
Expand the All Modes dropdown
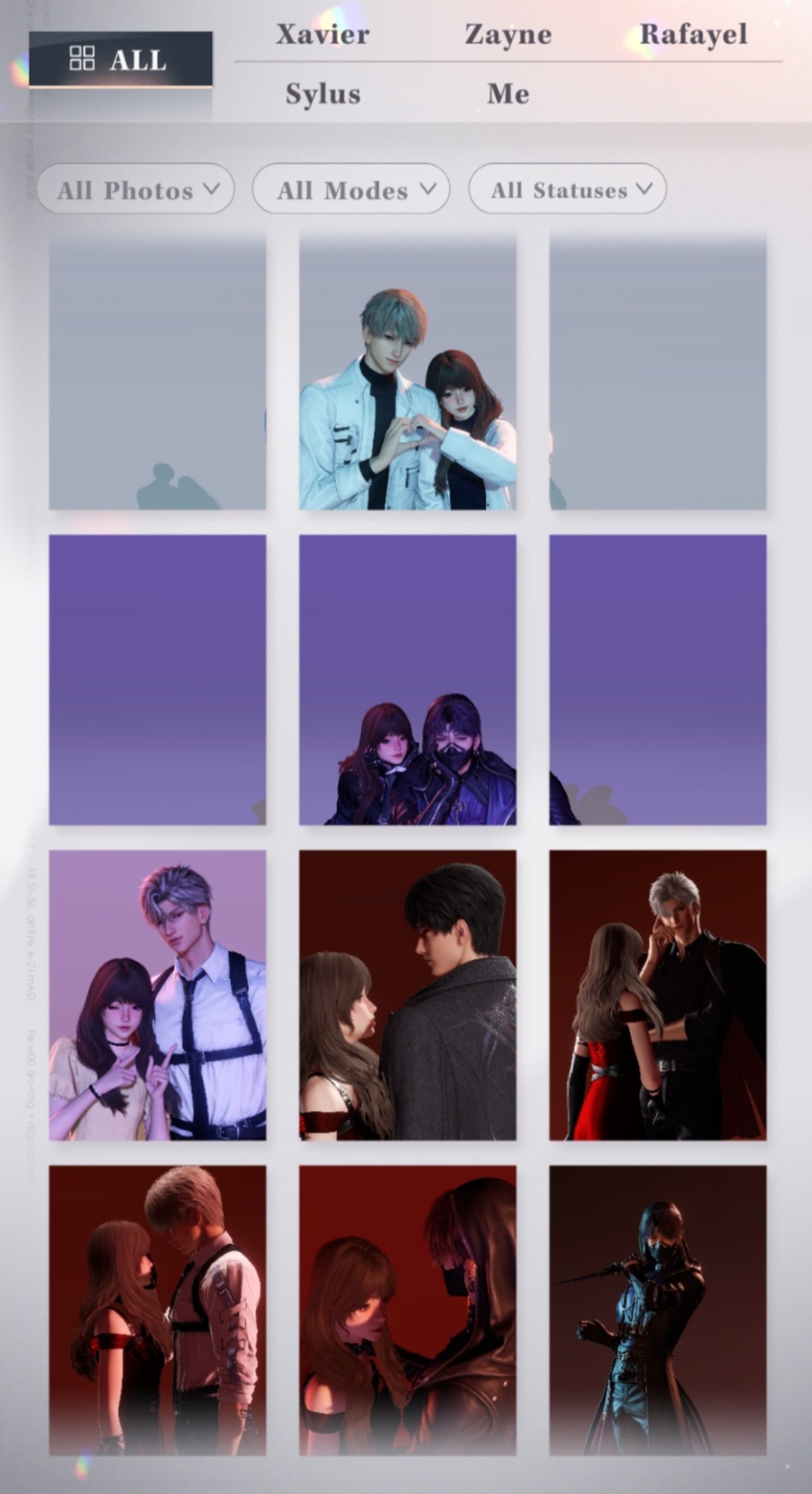pos(352,189)
